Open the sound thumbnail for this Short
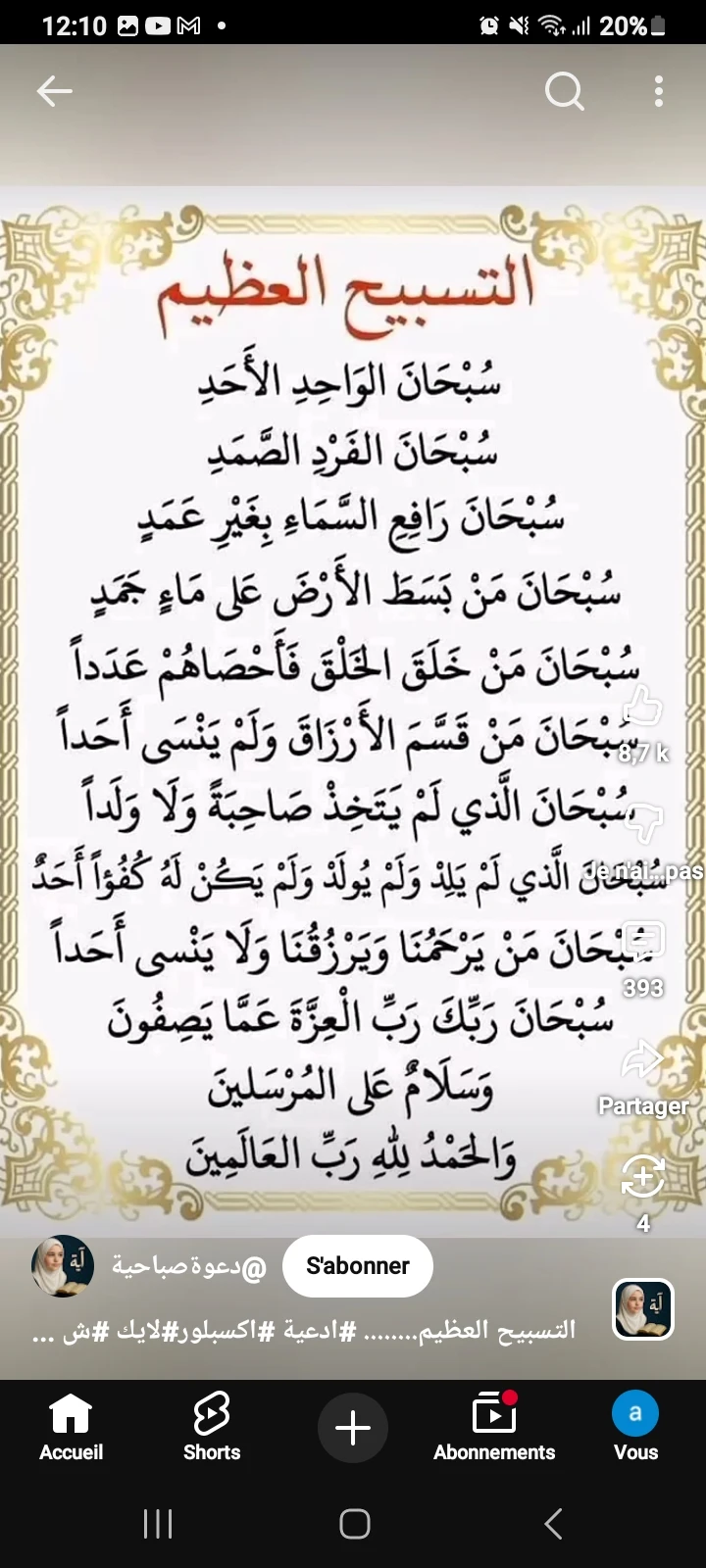 click(x=643, y=1309)
